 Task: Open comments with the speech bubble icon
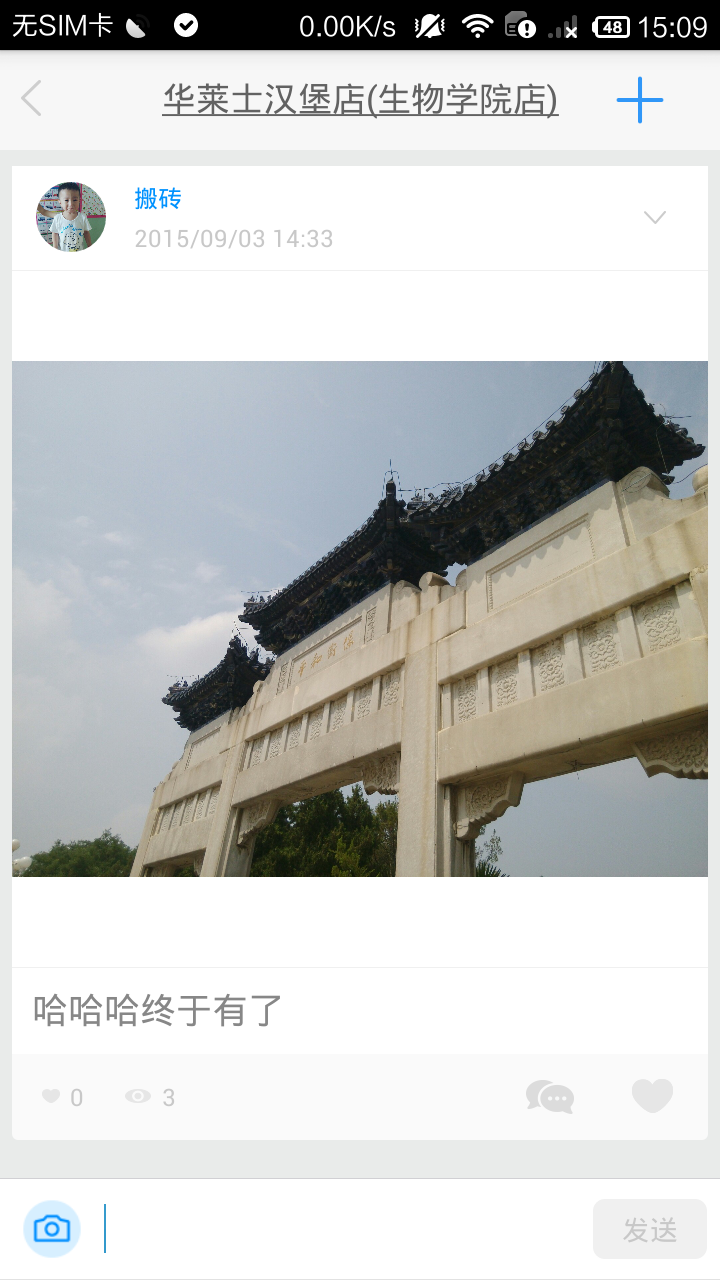(x=550, y=1097)
